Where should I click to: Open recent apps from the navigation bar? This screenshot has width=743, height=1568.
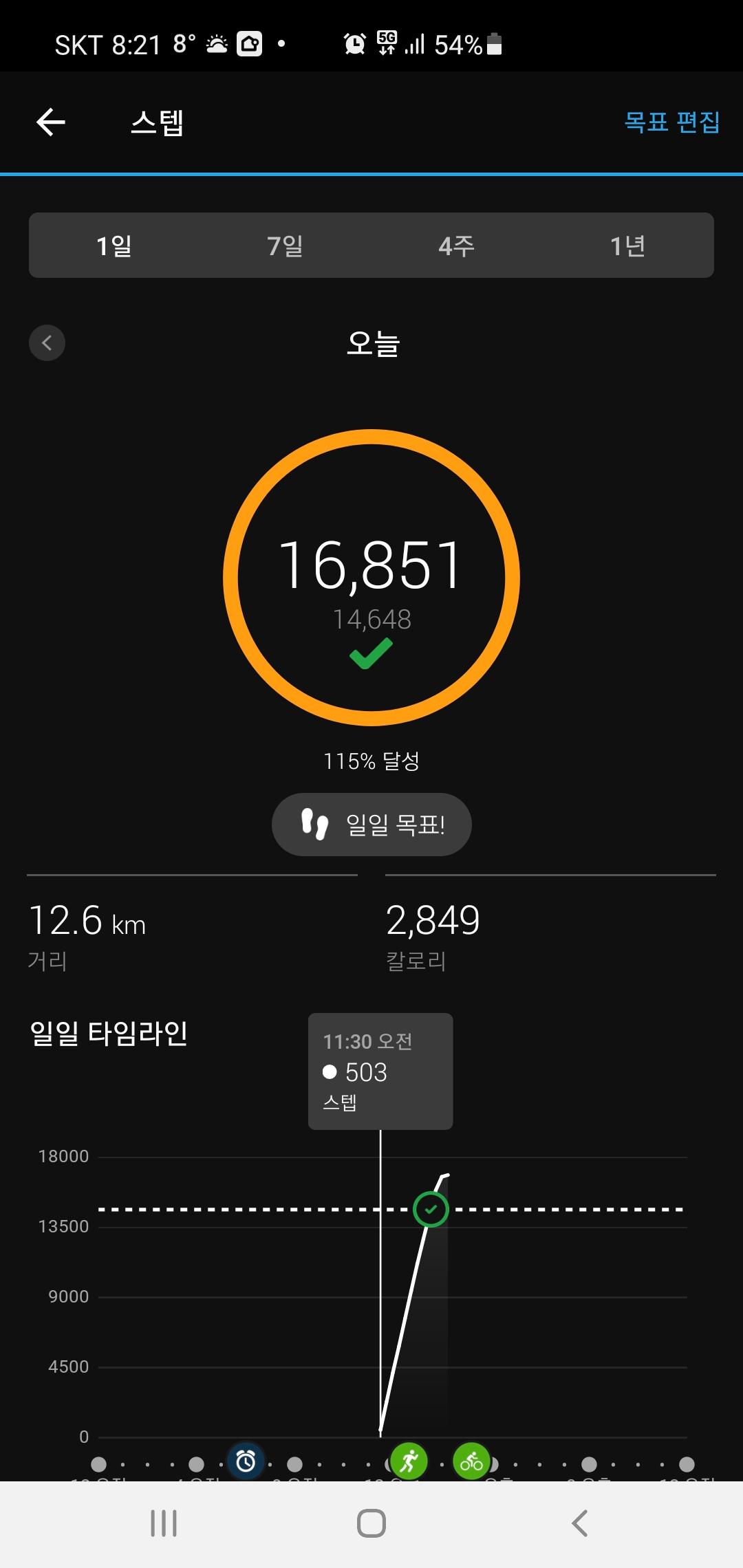coord(164,1523)
